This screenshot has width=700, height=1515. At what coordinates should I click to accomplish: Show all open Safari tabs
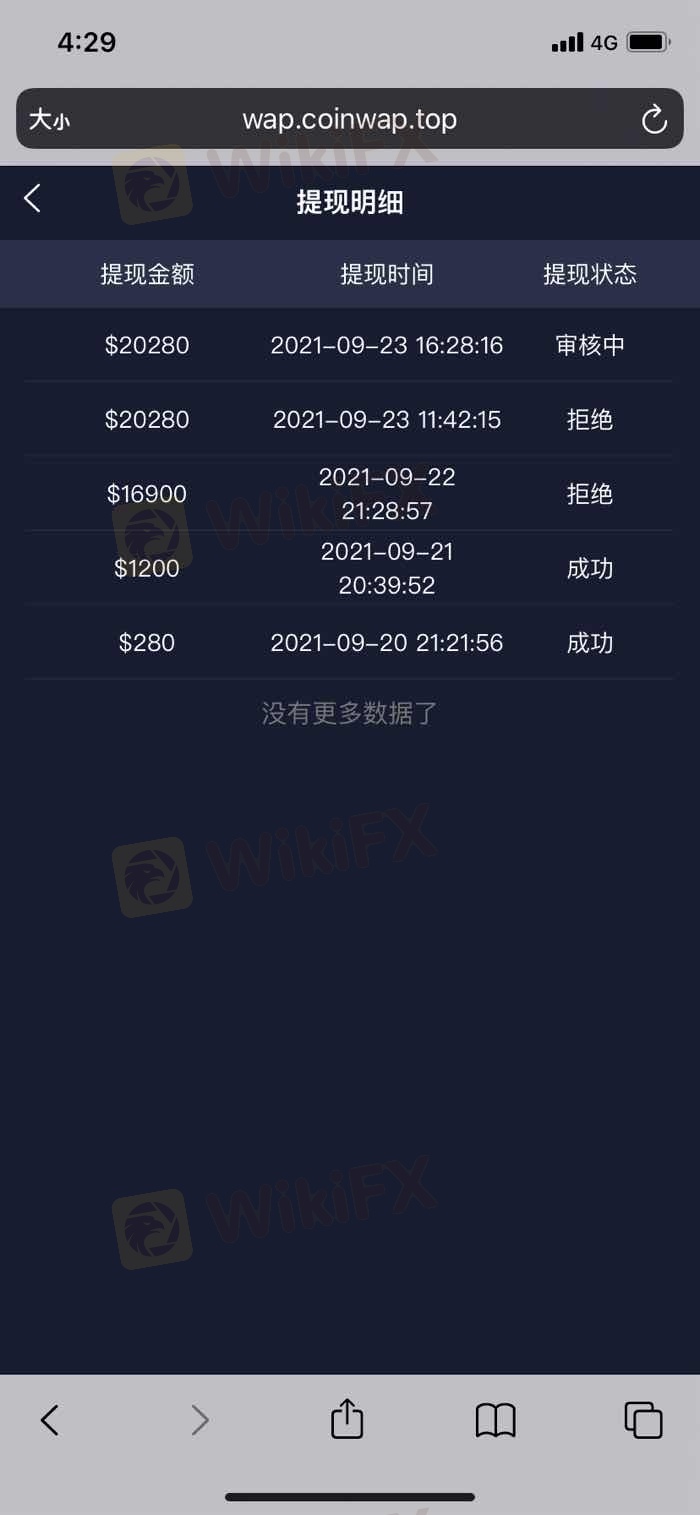(643, 1419)
